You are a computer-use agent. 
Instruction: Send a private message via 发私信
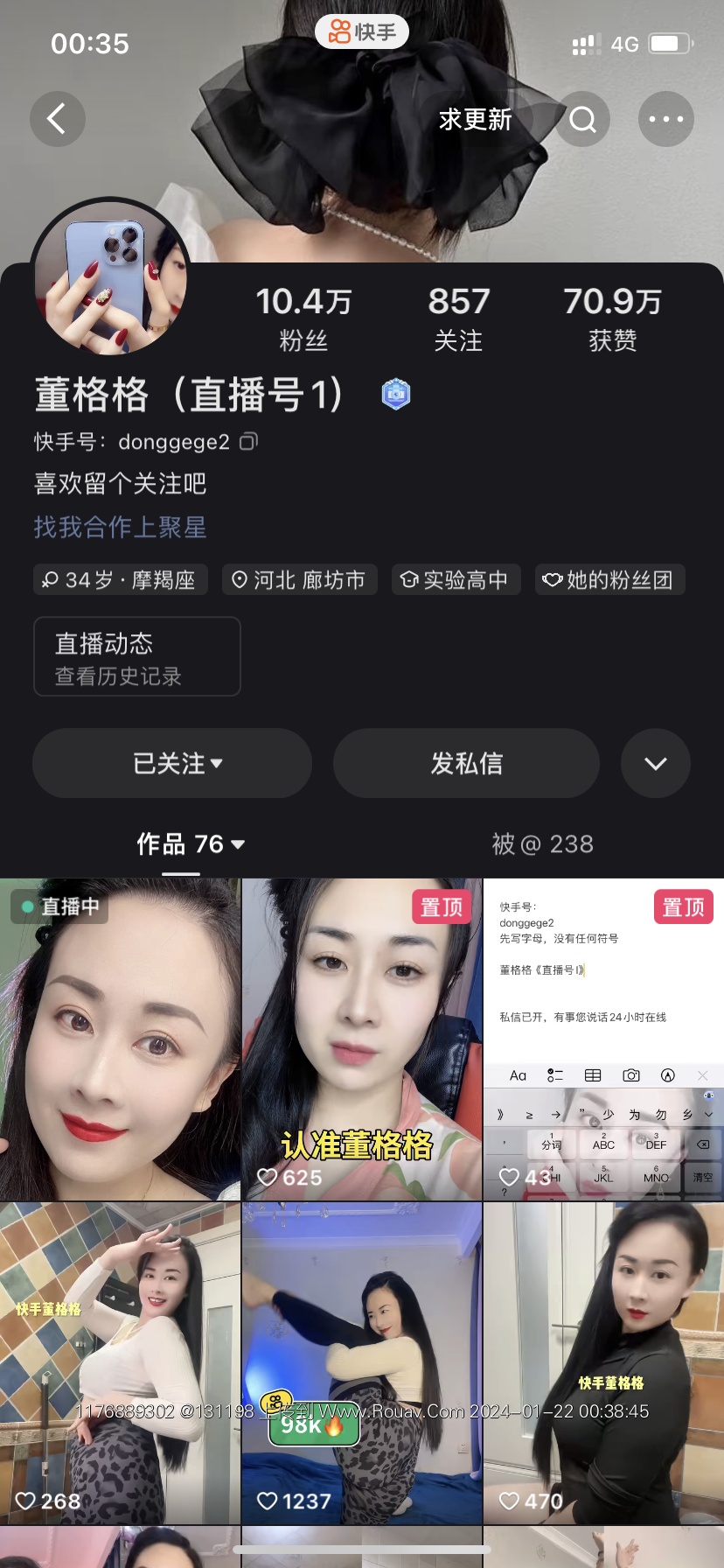click(x=466, y=763)
